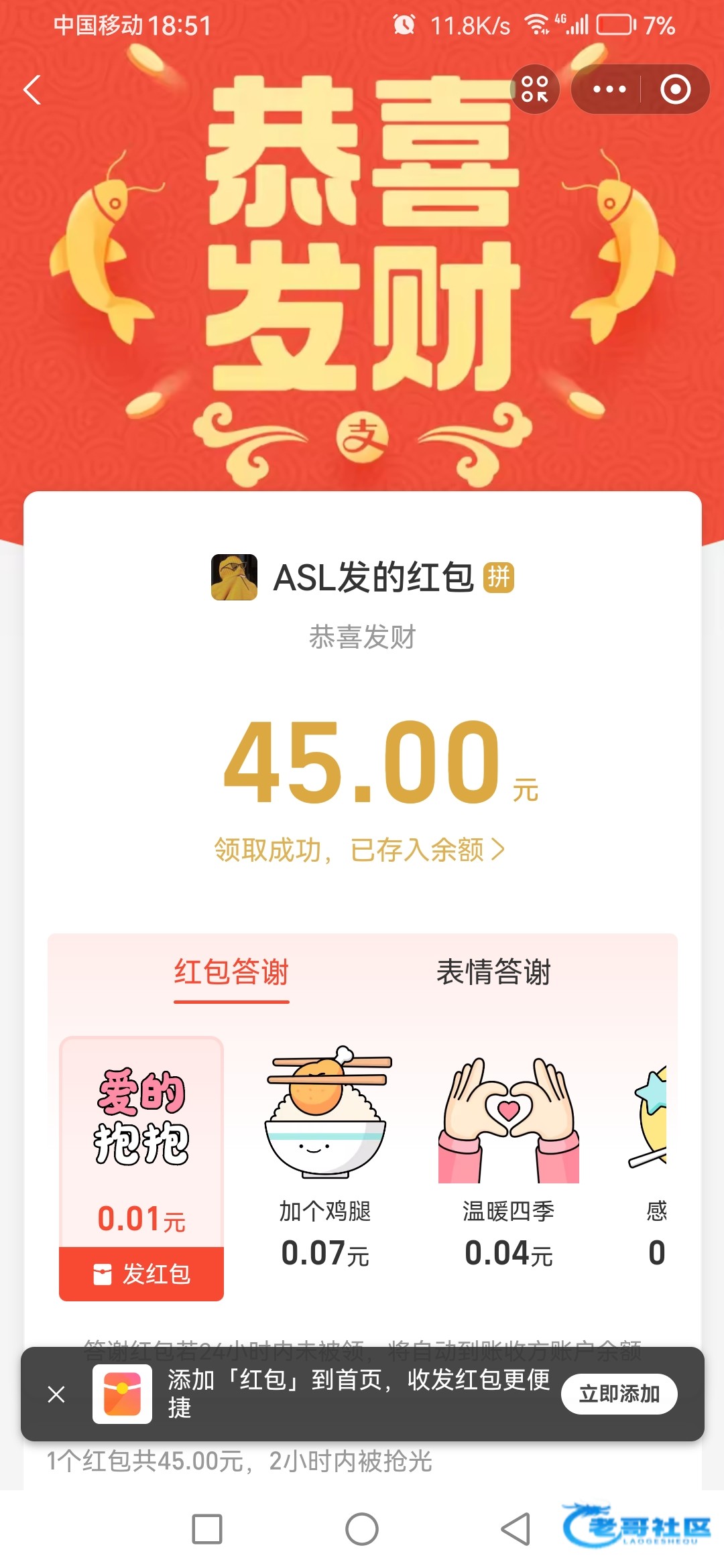Switch to the 表情答谢 tab
Screen dimensions: 724x1568
tap(493, 972)
